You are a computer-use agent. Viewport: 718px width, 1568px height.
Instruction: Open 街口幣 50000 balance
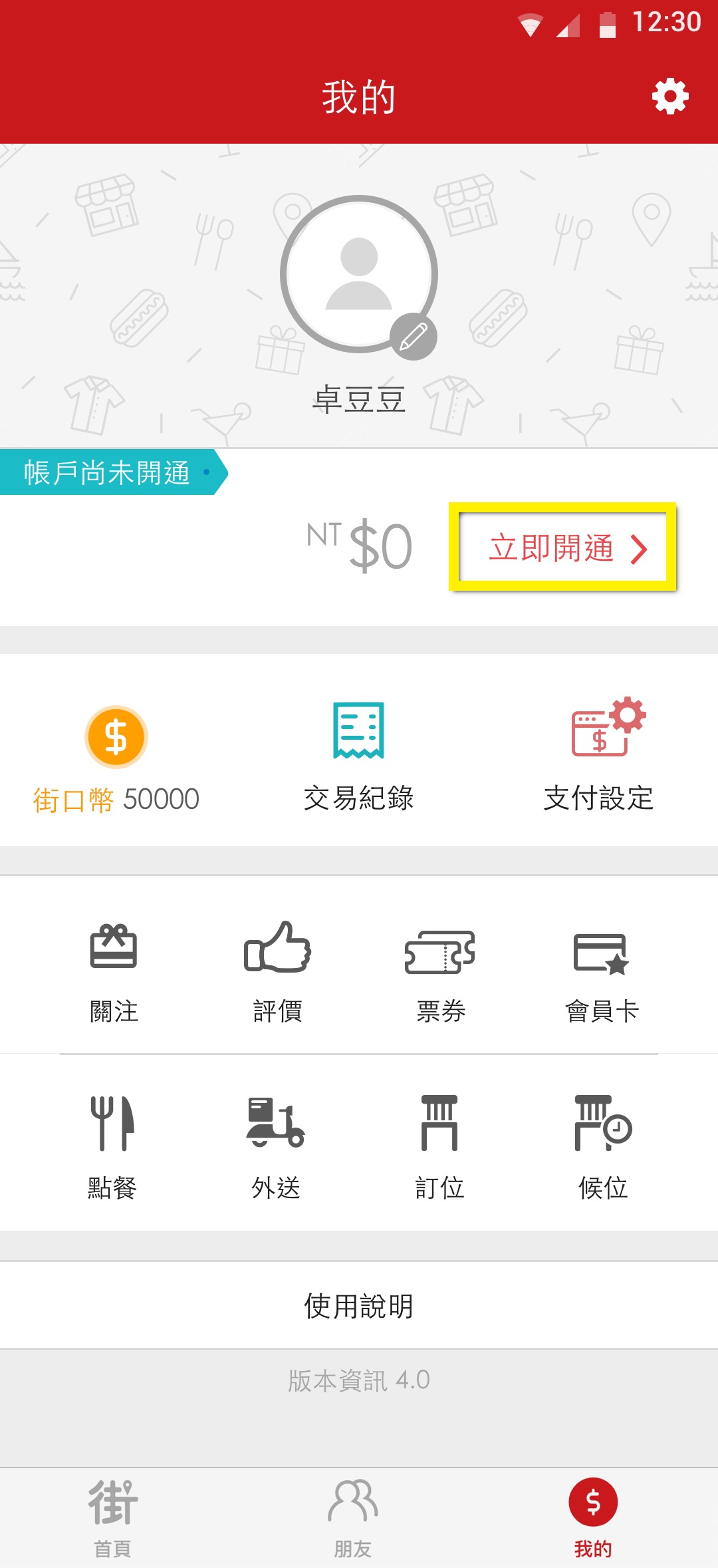coord(116,758)
